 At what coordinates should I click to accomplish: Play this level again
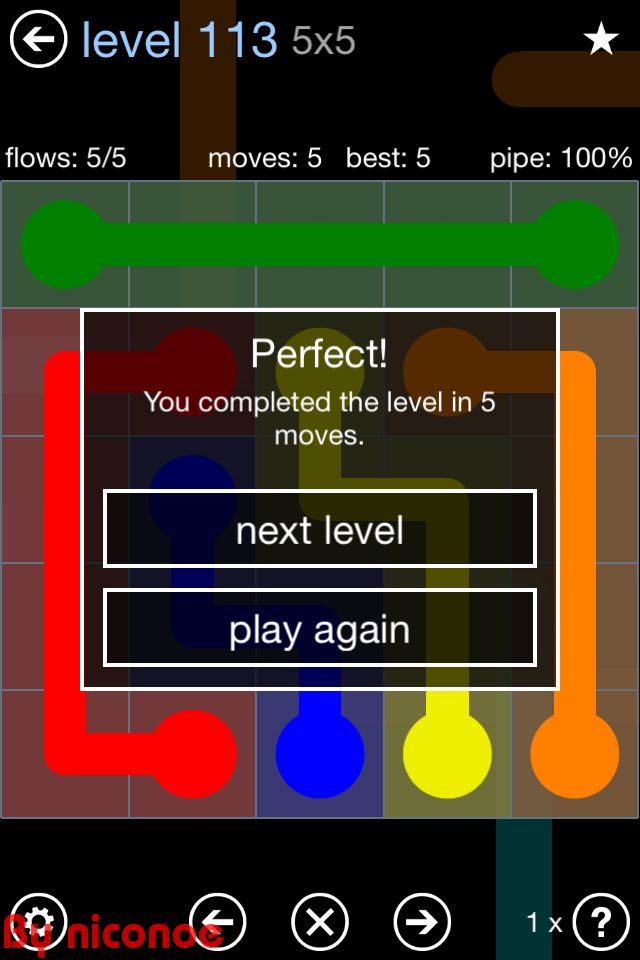(x=320, y=628)
